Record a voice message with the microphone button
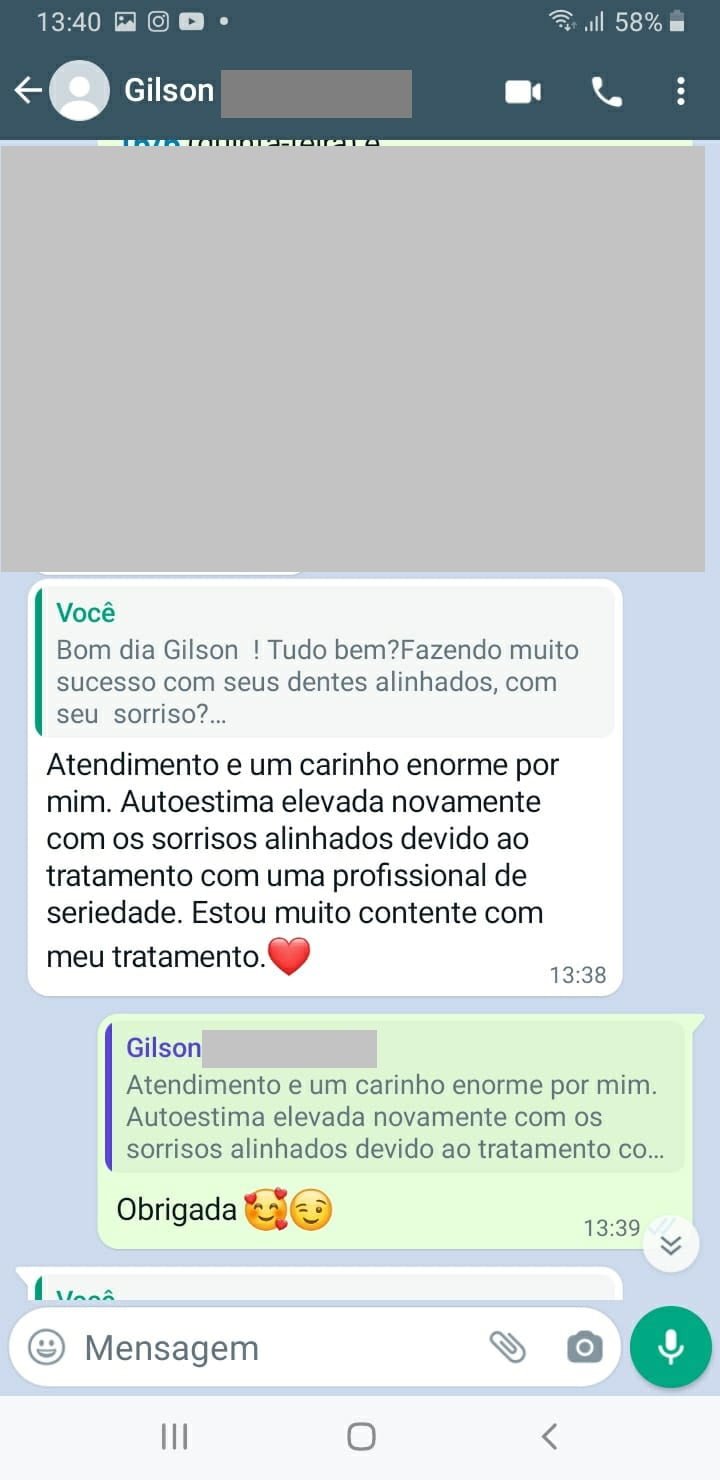This screenshot has height=1480, width=720. pyautogui.click(x=670, y=1347)
